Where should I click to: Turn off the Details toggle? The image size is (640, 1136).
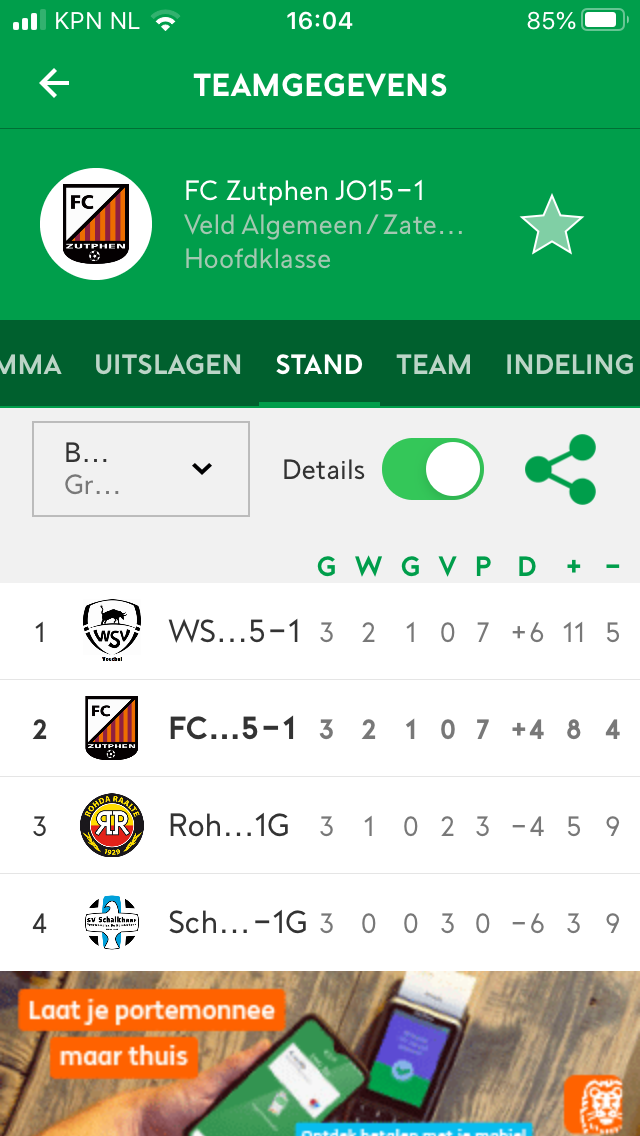coord(432,469)
